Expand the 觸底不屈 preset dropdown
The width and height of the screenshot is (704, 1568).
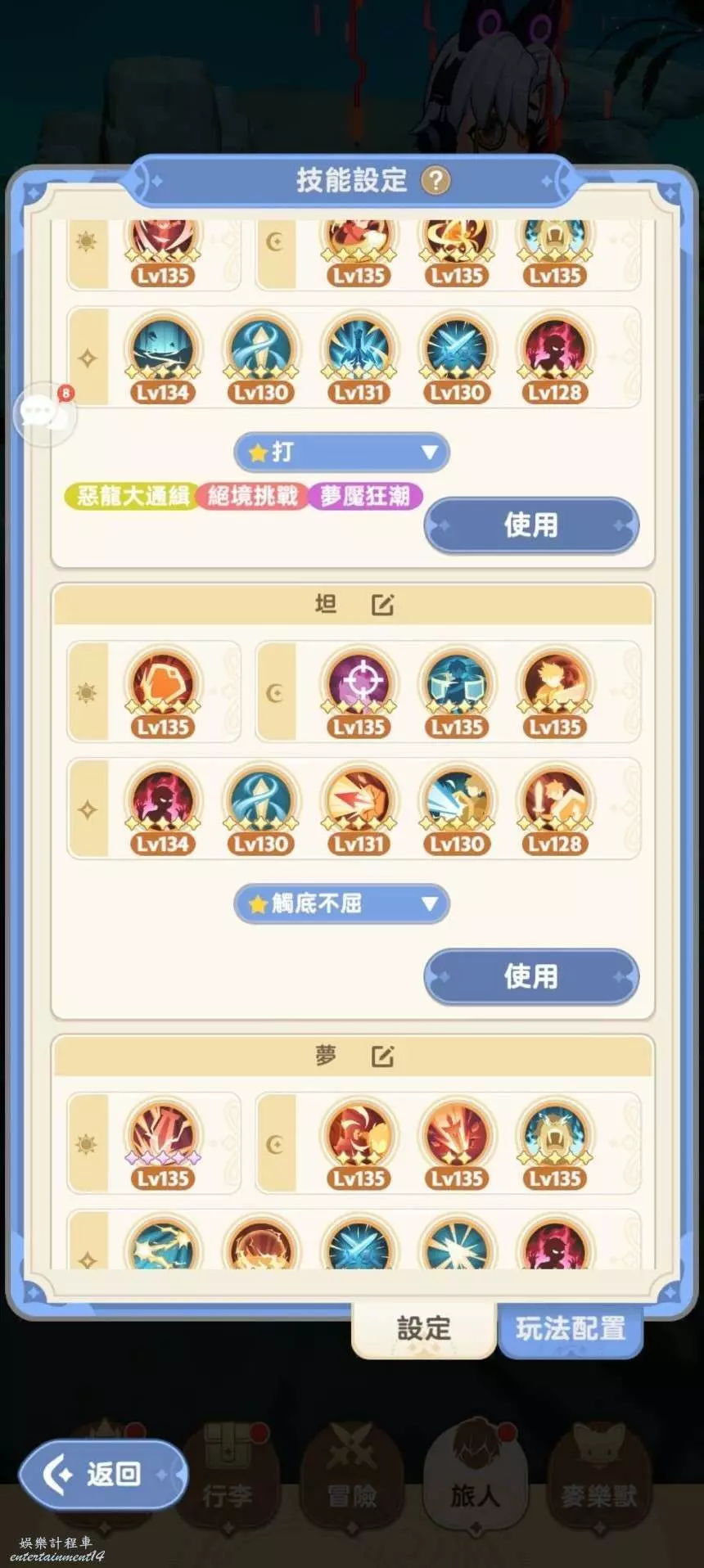click(x=341, y=903)
